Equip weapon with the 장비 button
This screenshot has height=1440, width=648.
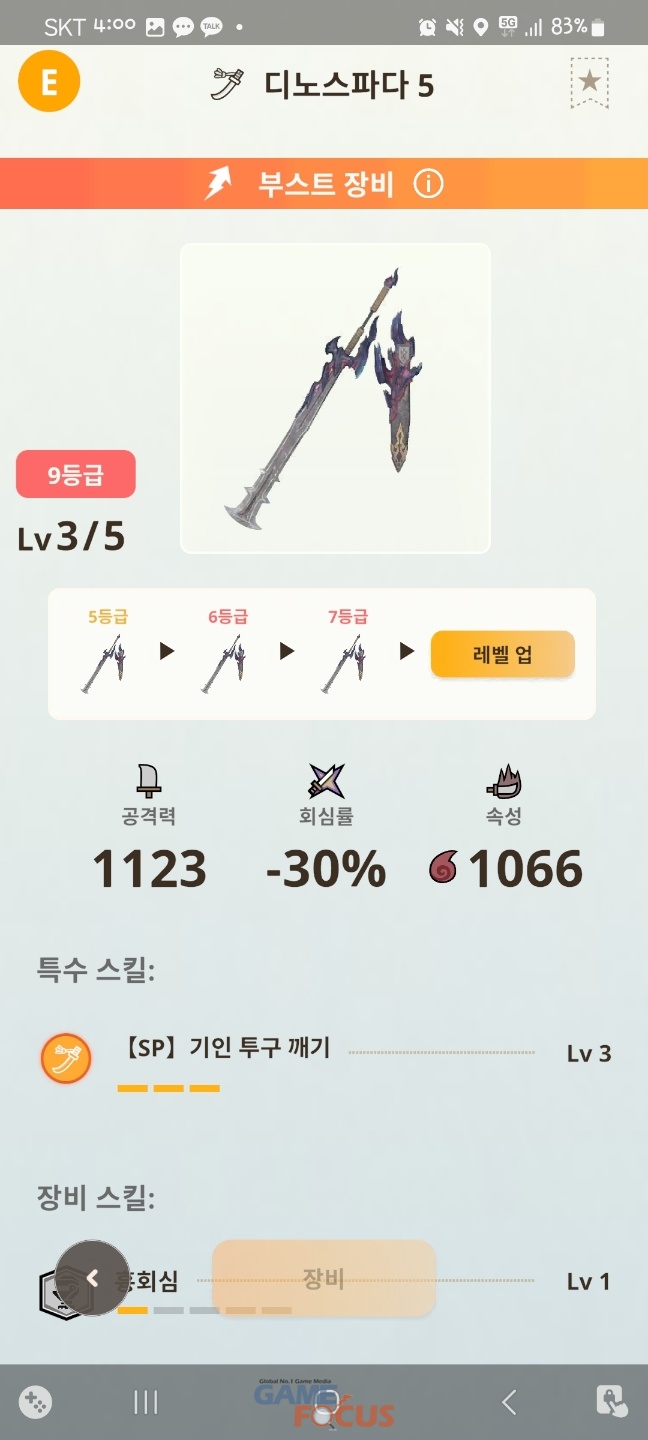coord(324,1278)
